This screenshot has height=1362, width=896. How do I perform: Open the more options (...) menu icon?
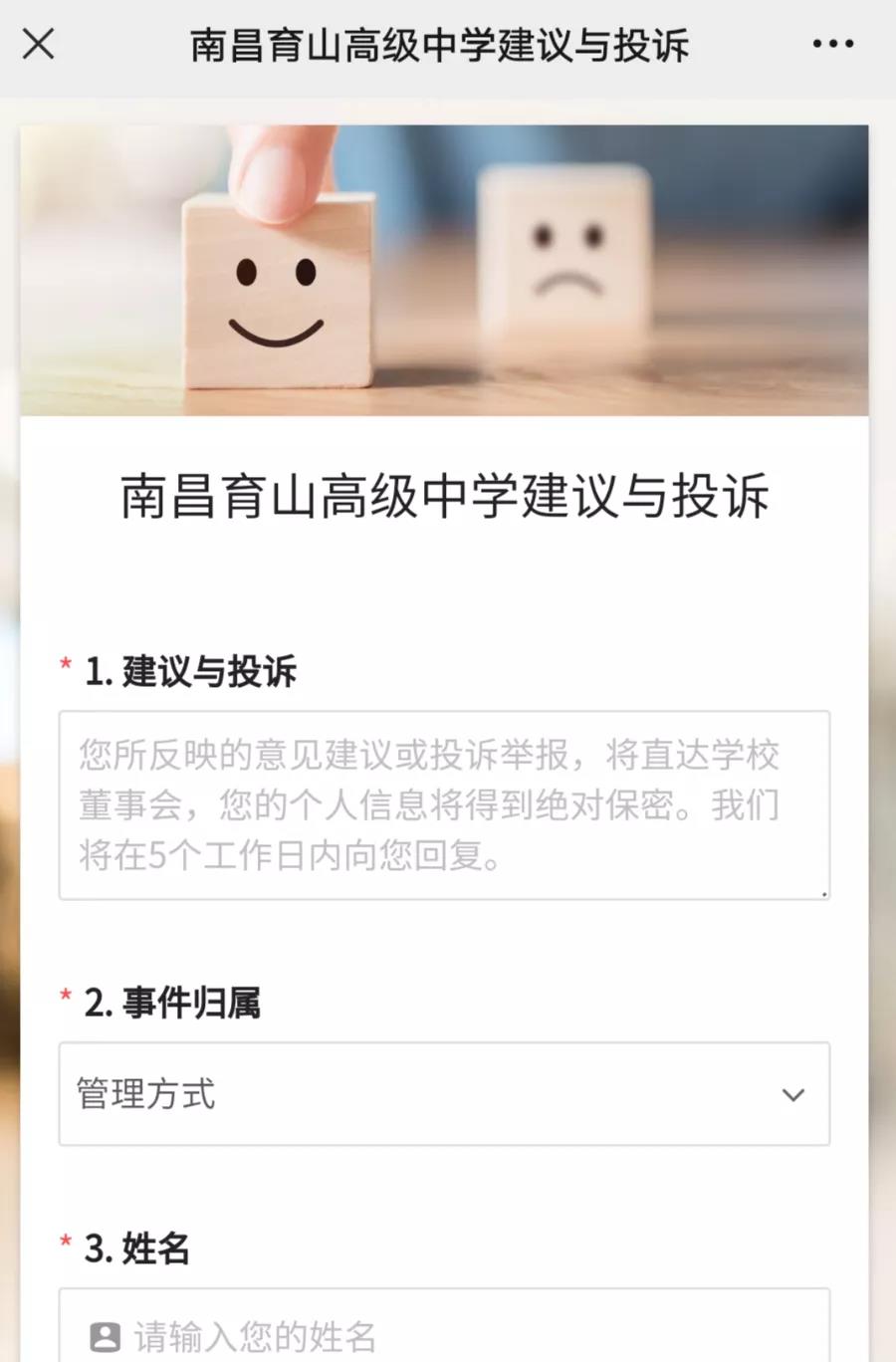click(x=834, y=44)
